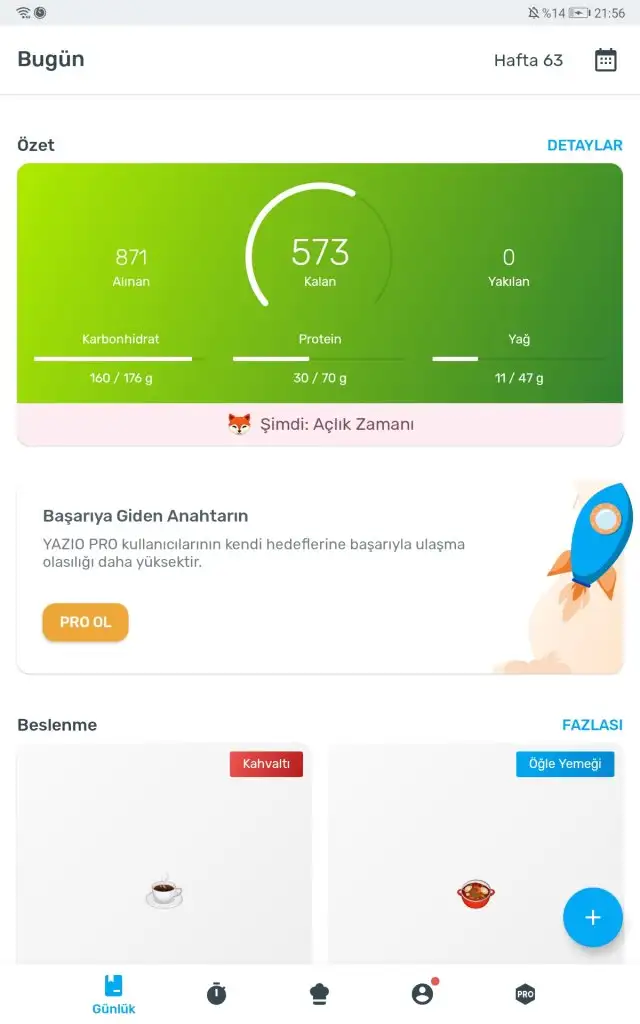Image resolution: width=640 pixels, height=1024 pixels.
Task: Open the calendar date picker
Action: click(606, 60)
